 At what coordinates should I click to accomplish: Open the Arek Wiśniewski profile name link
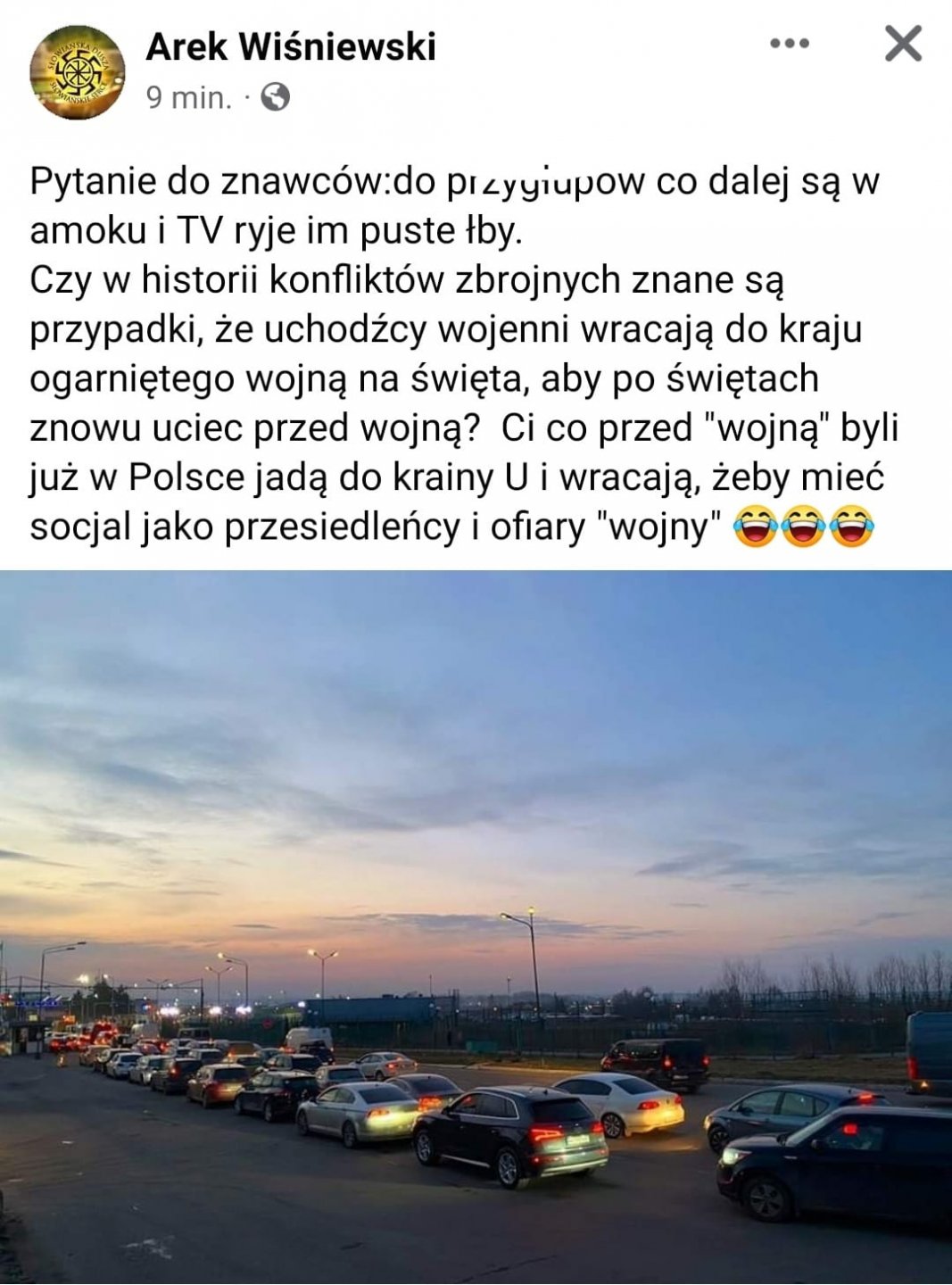click(x=291, y=46)
